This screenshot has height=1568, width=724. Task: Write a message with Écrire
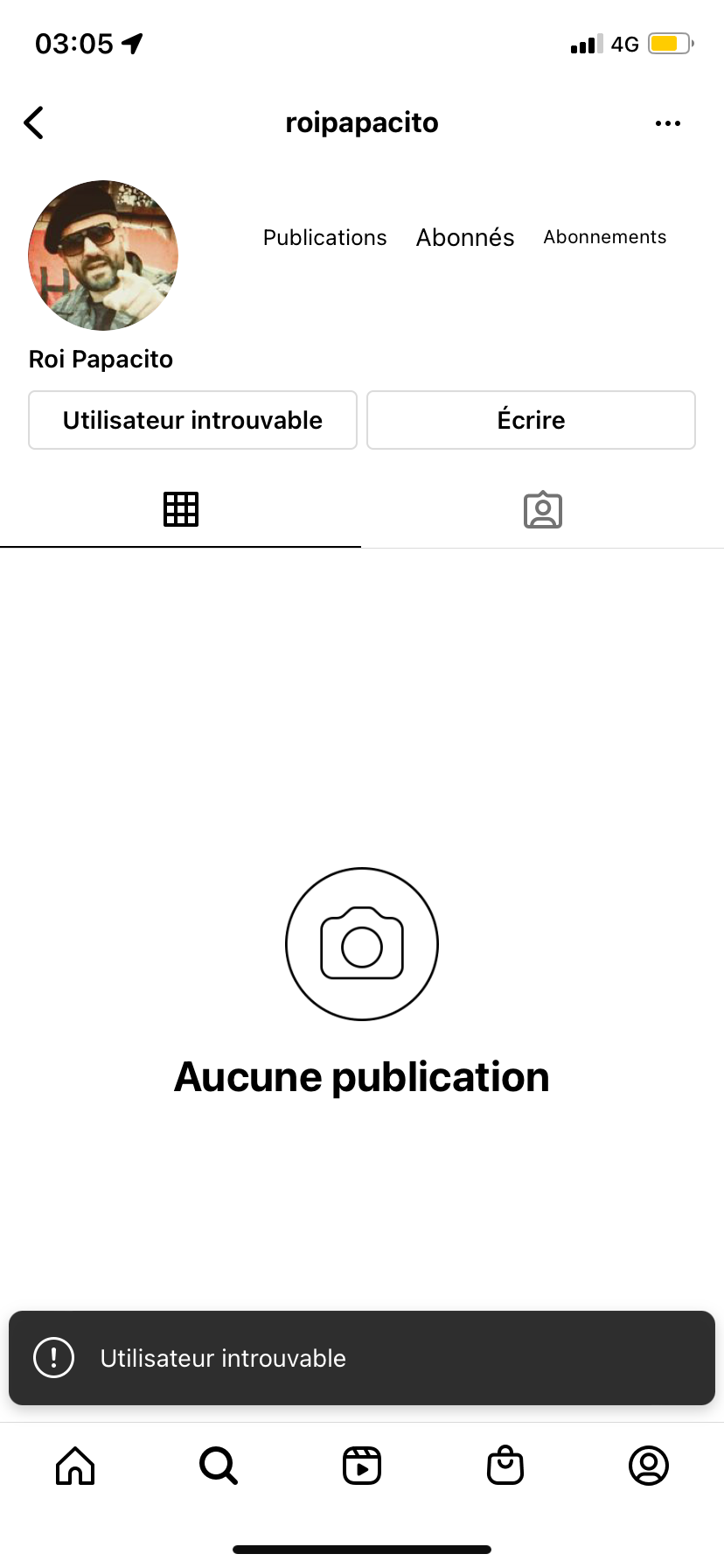click(531, 420)
